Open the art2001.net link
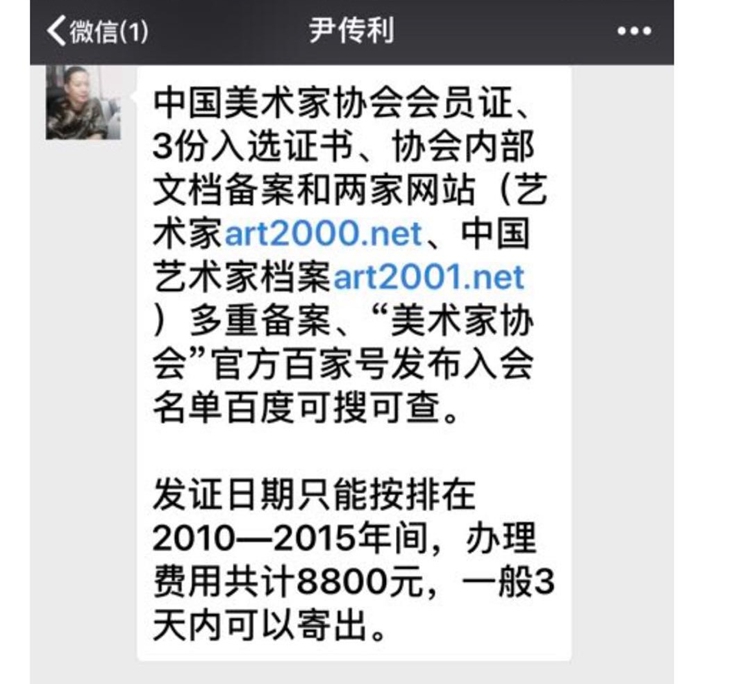Image resolution: width=750 pixels, height=684 pixels. [429, 277]
